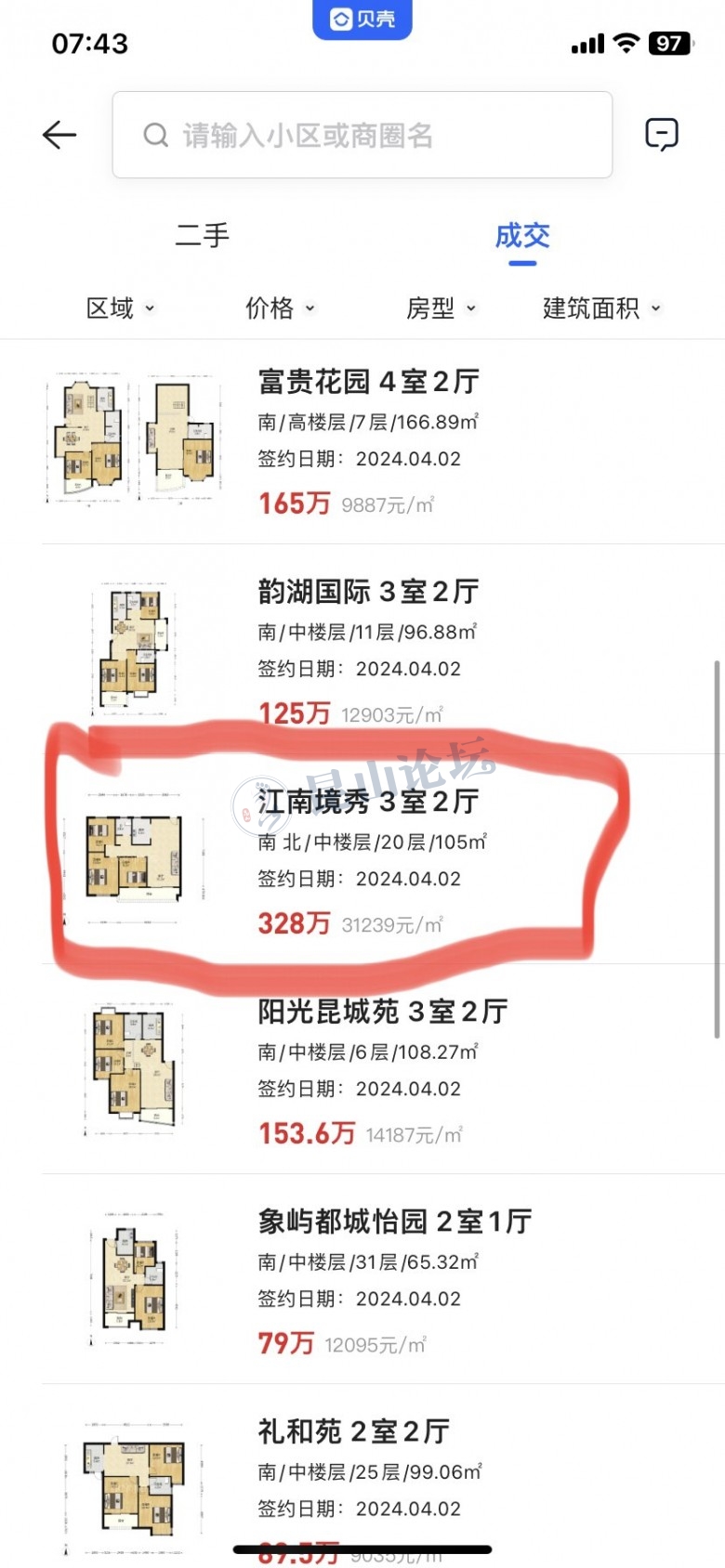Go back using the arrow icon
This screenshot has height=1568, width=725.
[x=59, y=136]
